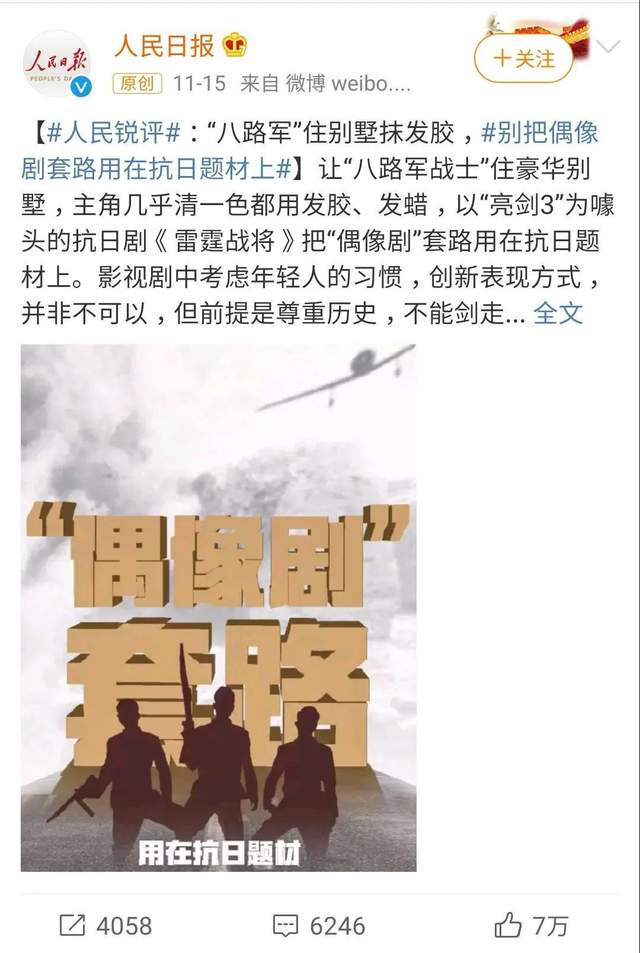640x953 pixels.
Task: Expand full post via 全文
Action: coord(558,312)
